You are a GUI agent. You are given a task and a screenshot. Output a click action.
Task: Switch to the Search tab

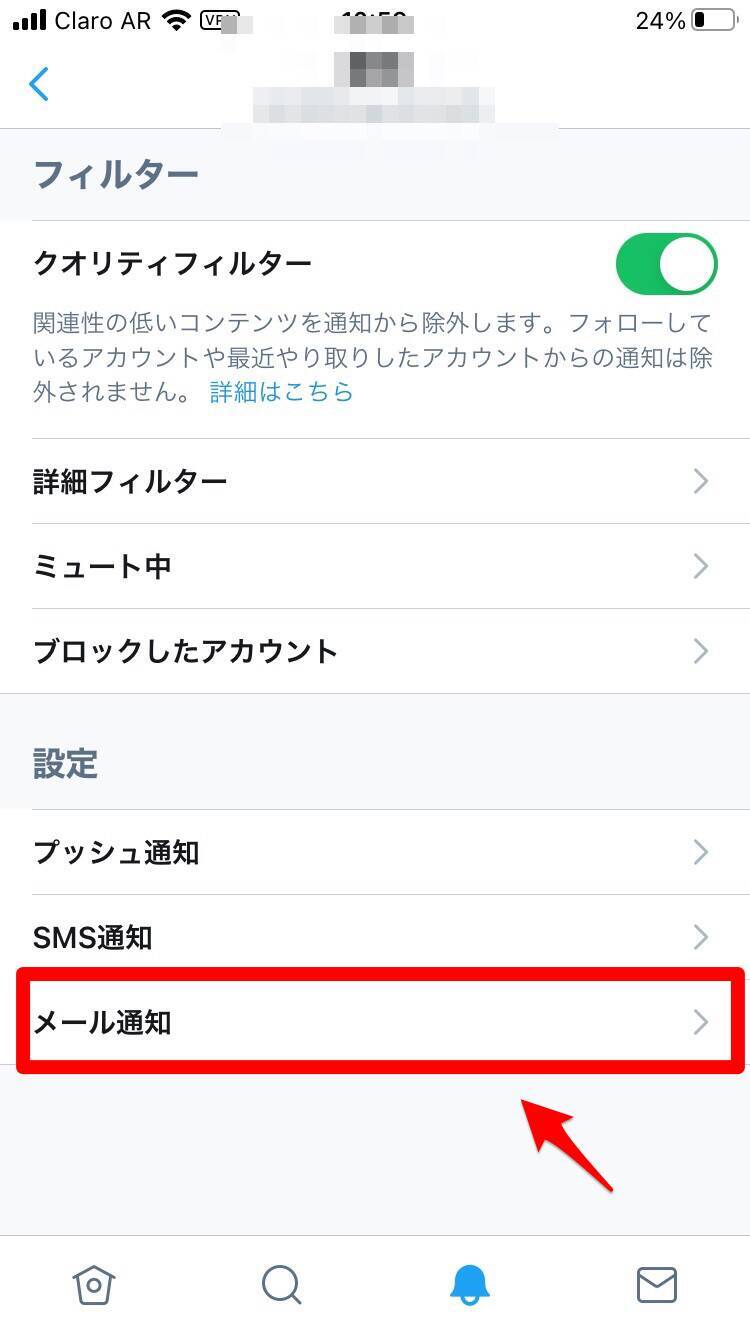pos(281,1284)
